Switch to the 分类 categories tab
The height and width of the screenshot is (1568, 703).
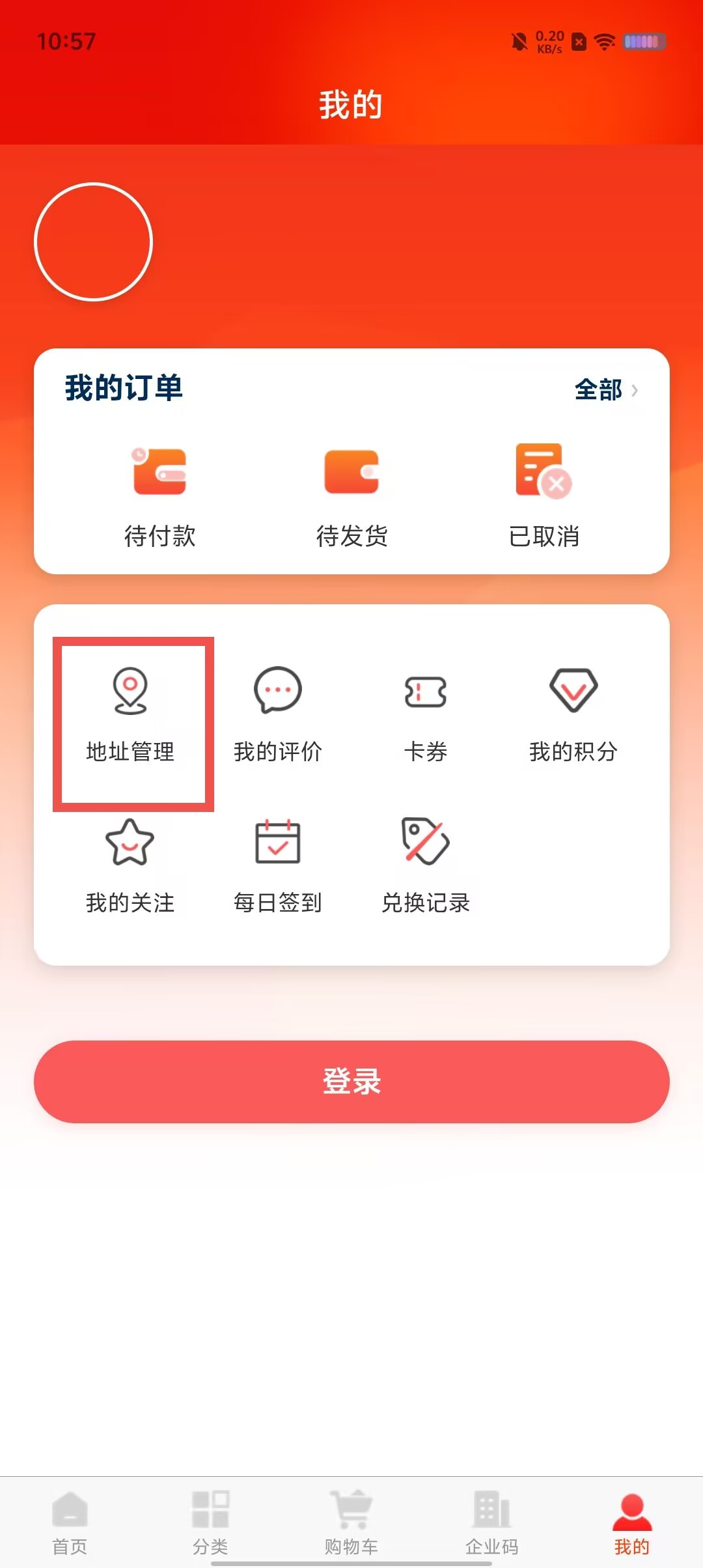point(210,1522)
